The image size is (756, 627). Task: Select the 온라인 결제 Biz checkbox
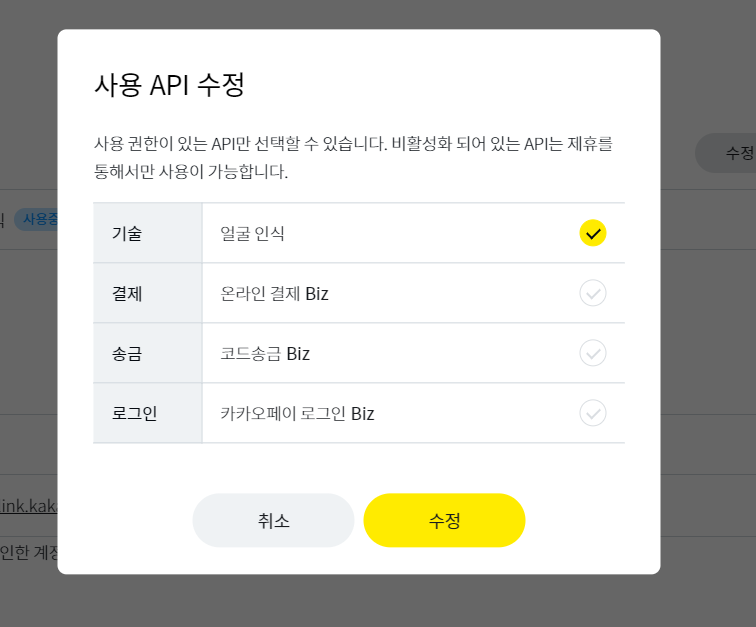(x=593, y=293)
